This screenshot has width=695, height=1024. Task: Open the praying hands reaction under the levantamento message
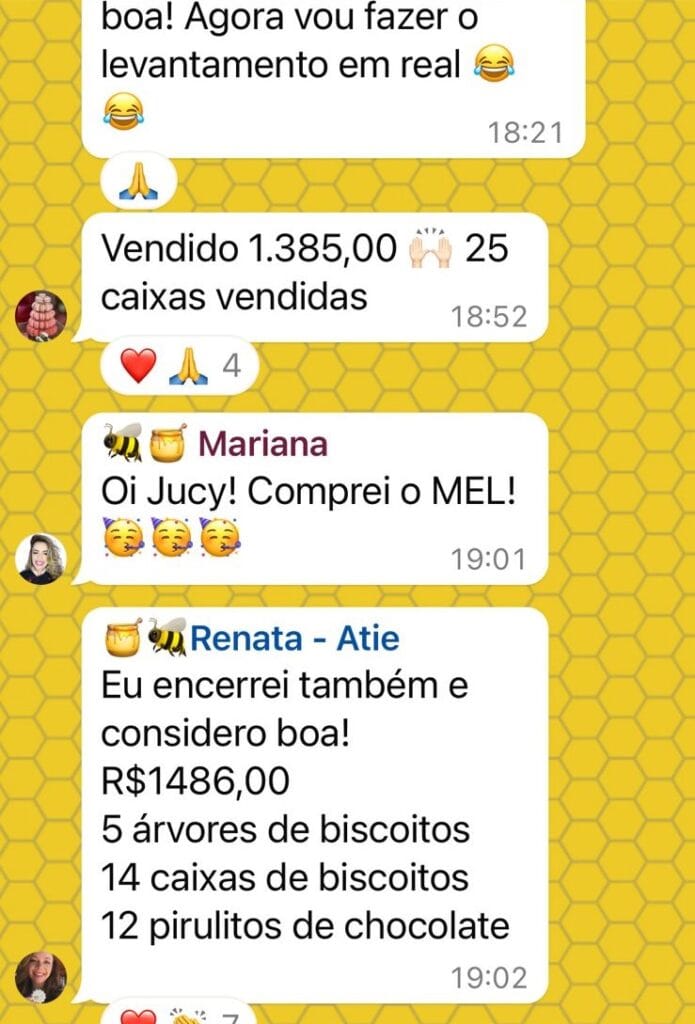pos(139,183)
